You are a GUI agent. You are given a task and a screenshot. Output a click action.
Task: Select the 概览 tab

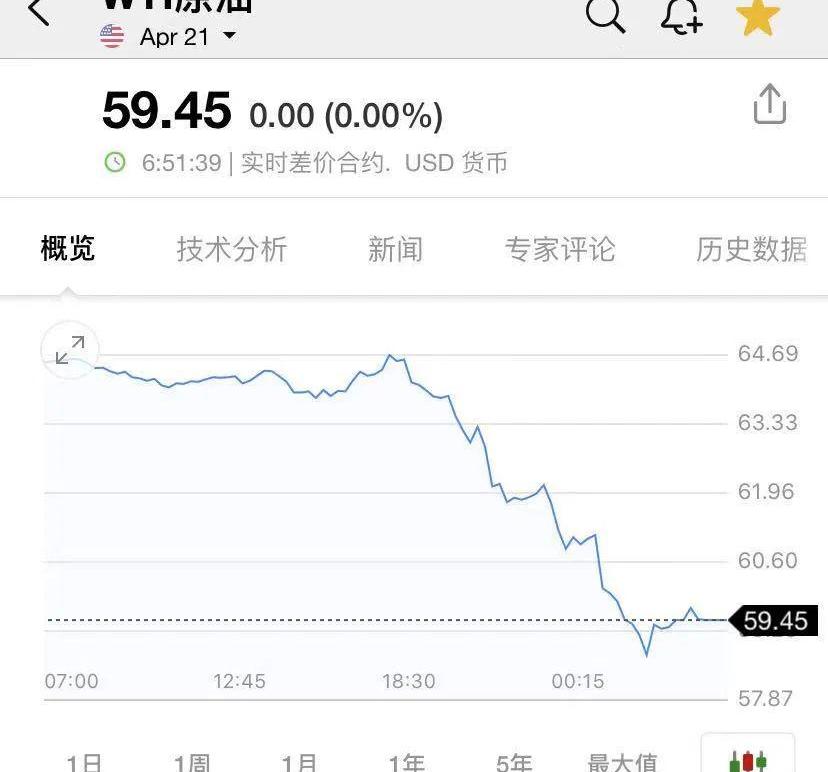pos(68,249)
